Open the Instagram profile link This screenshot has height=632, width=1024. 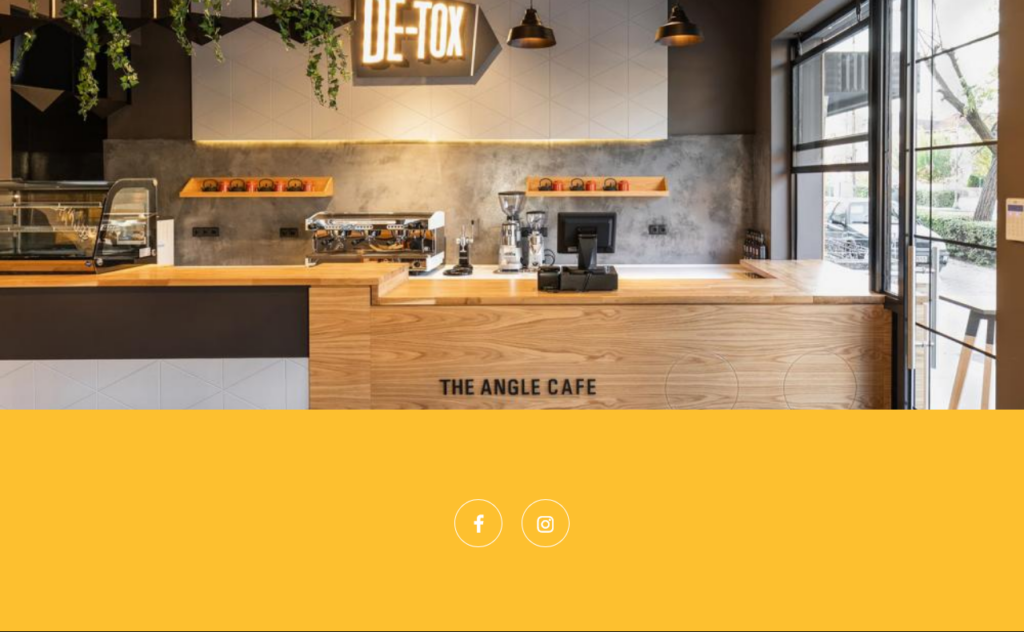click(545, 523)
